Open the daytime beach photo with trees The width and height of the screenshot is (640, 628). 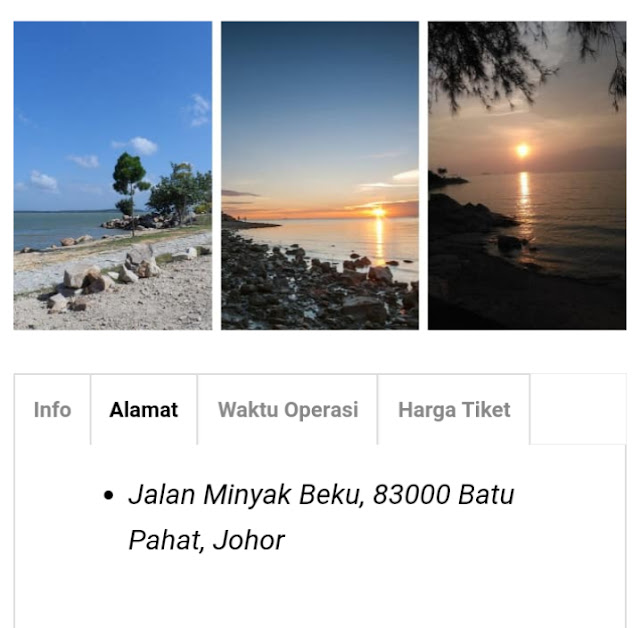(x=113, y=176)
